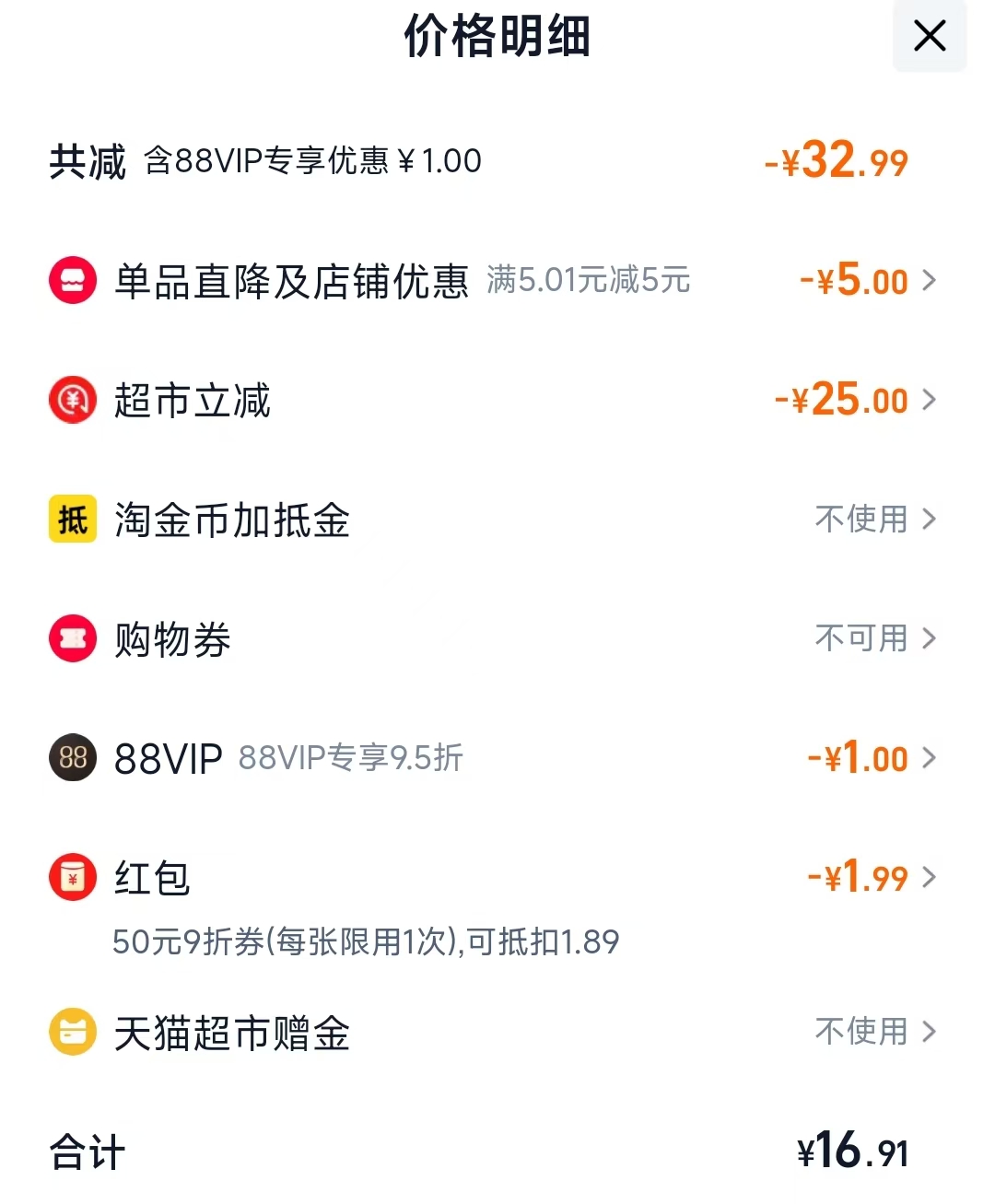
Task: Click the 红包 red envelope icon
Action: pyautogui.click(x=72, y=877)
